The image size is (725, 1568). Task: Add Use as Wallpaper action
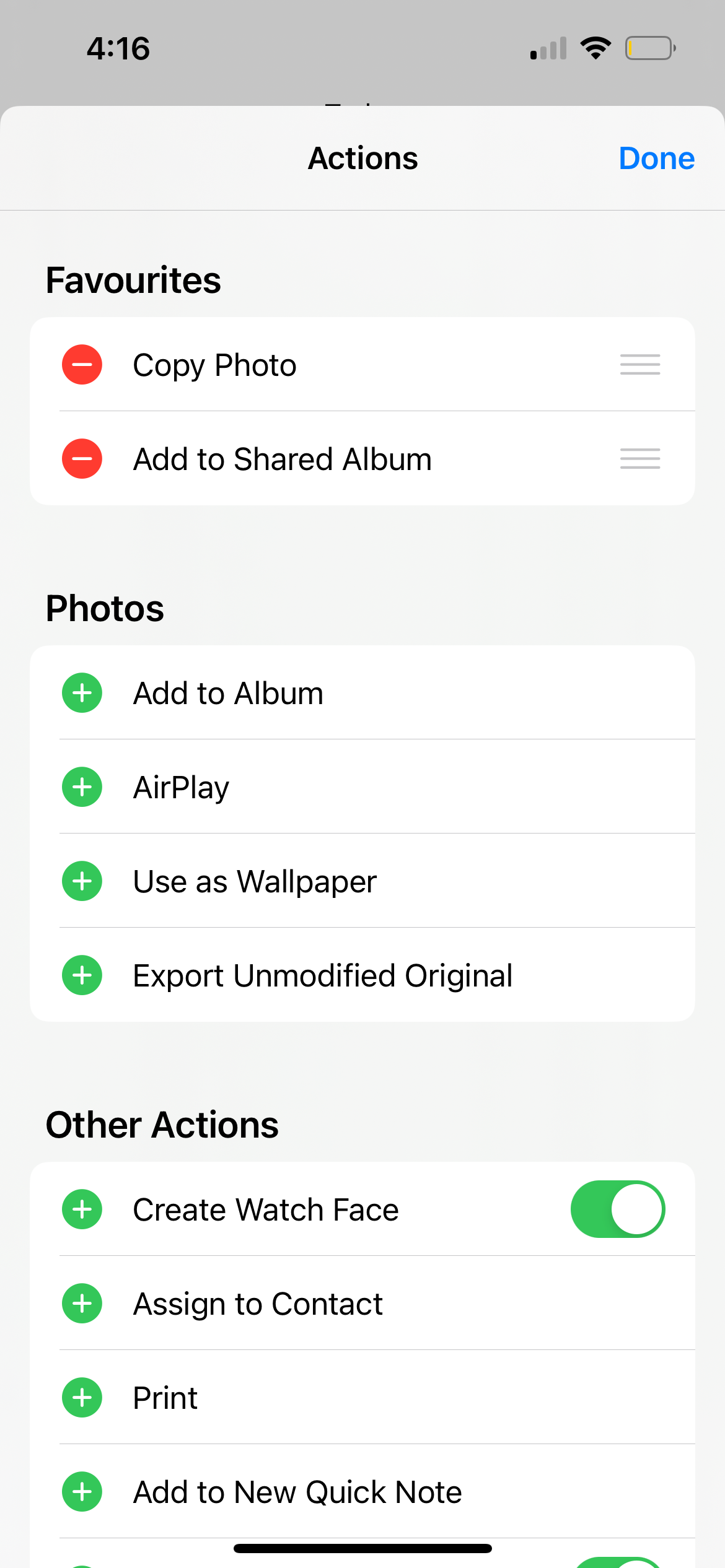click(x=81, y=881)
